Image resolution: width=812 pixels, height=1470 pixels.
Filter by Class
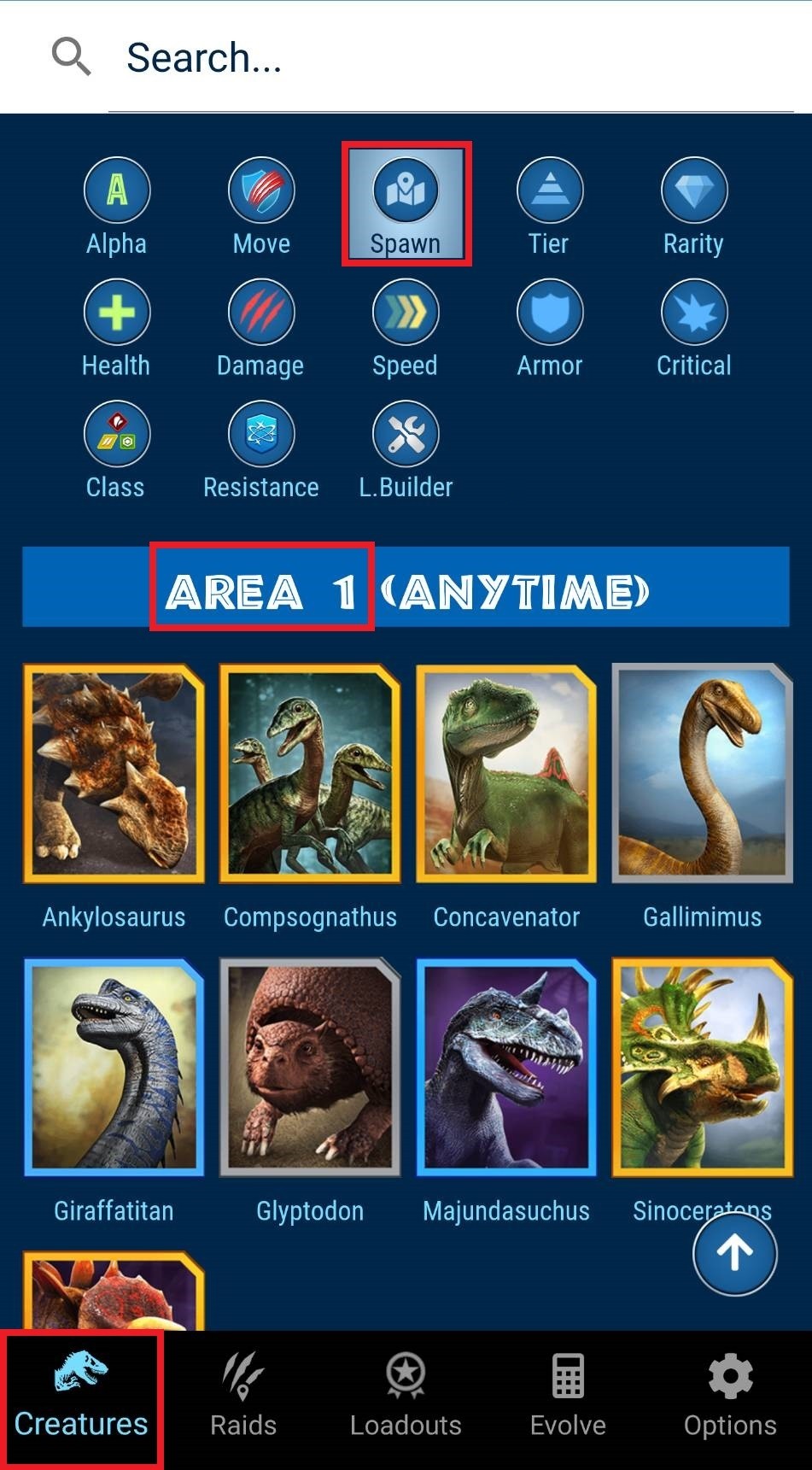[116, 449]
